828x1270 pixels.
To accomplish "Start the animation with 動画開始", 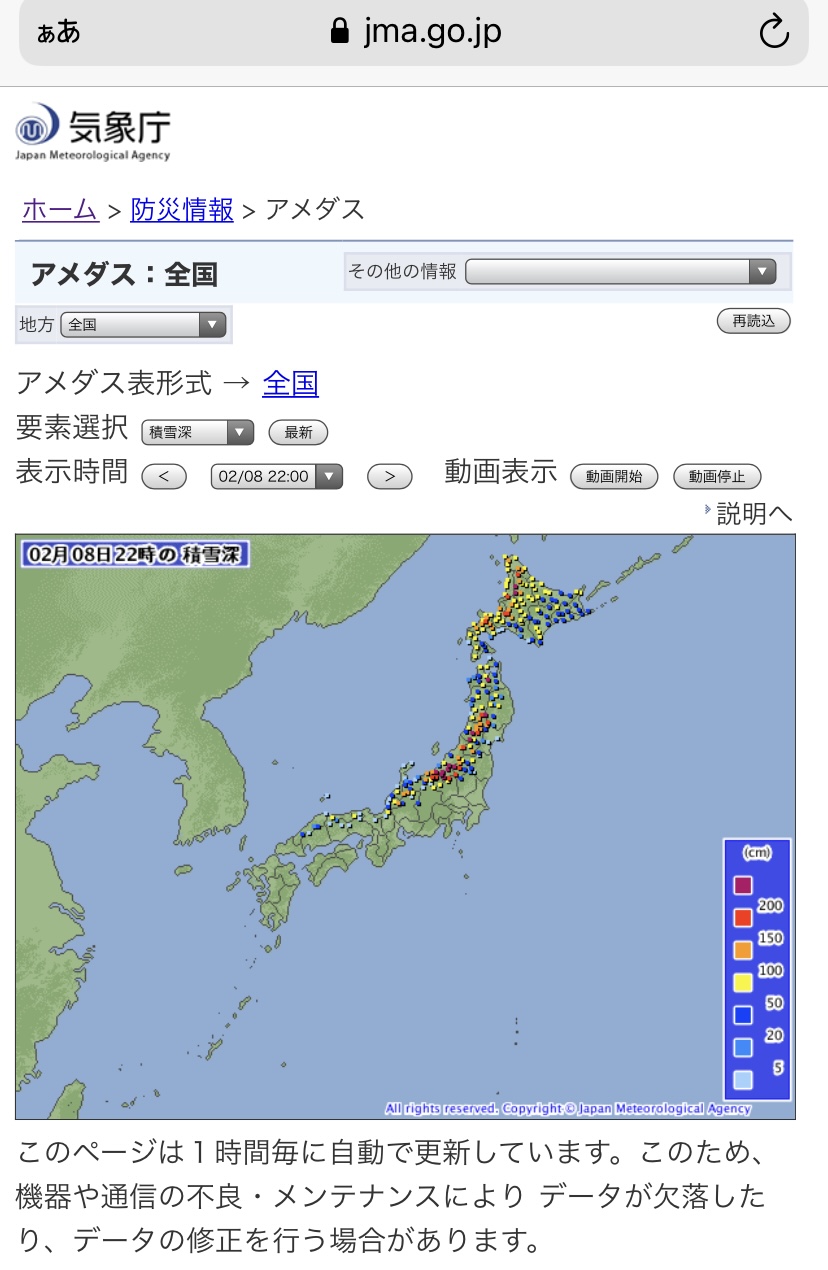I will (x=614, y=477).
